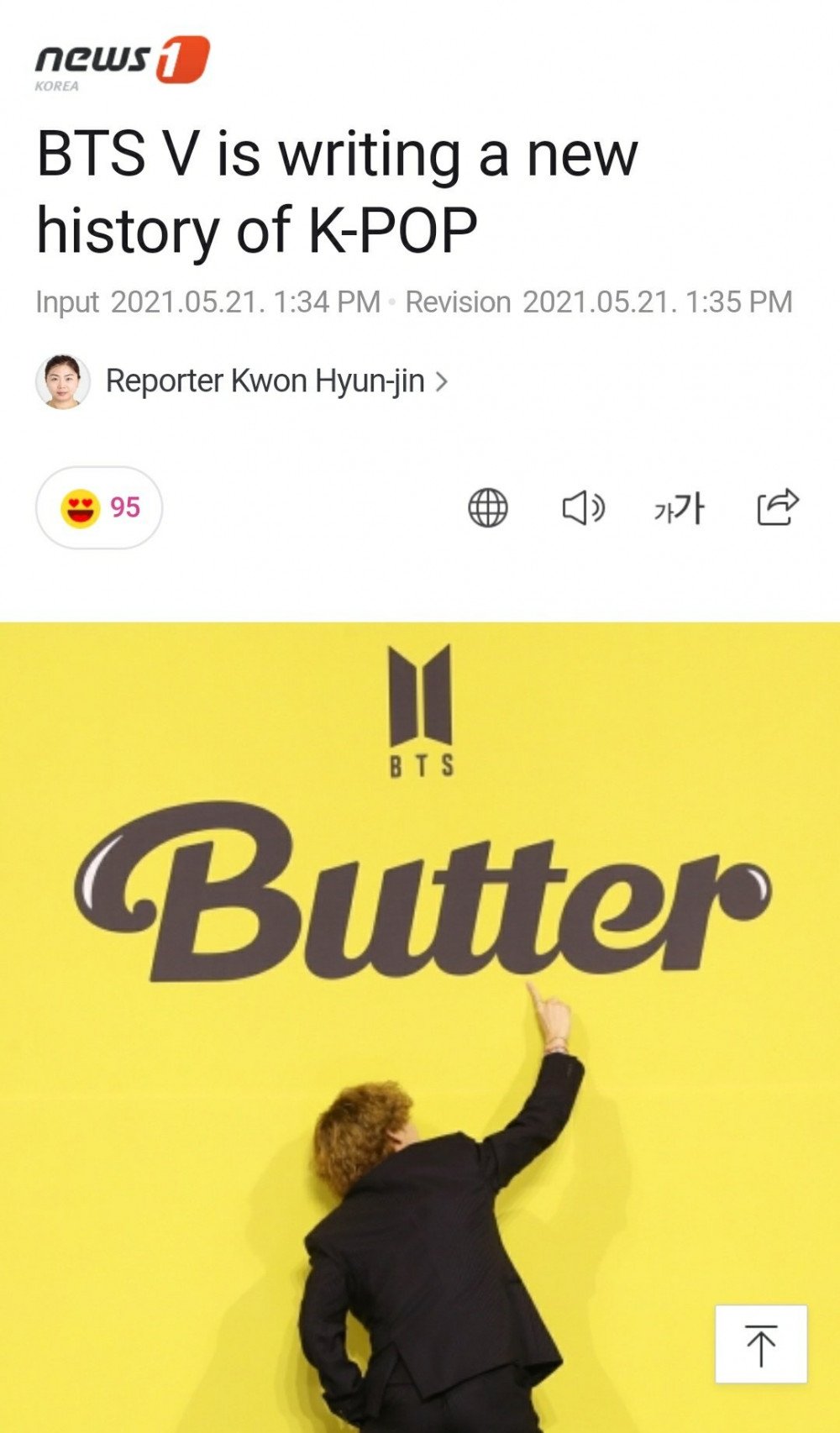The width and height of the screenshot is (840, 1433).
Task: Share this article
Action: pyautogui.click(x=777, y=507)
